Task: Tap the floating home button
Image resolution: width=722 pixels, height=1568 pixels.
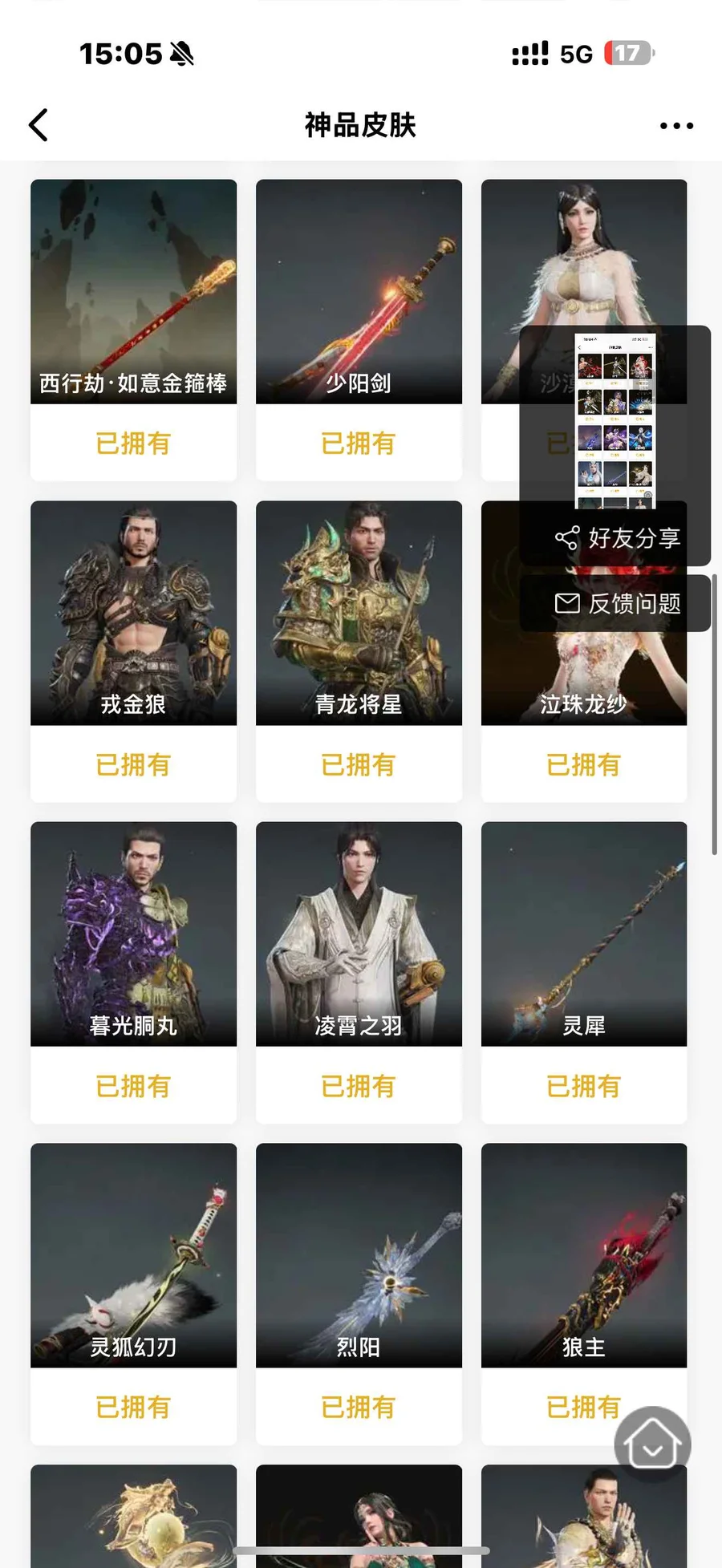Action: coord(652,1444)
